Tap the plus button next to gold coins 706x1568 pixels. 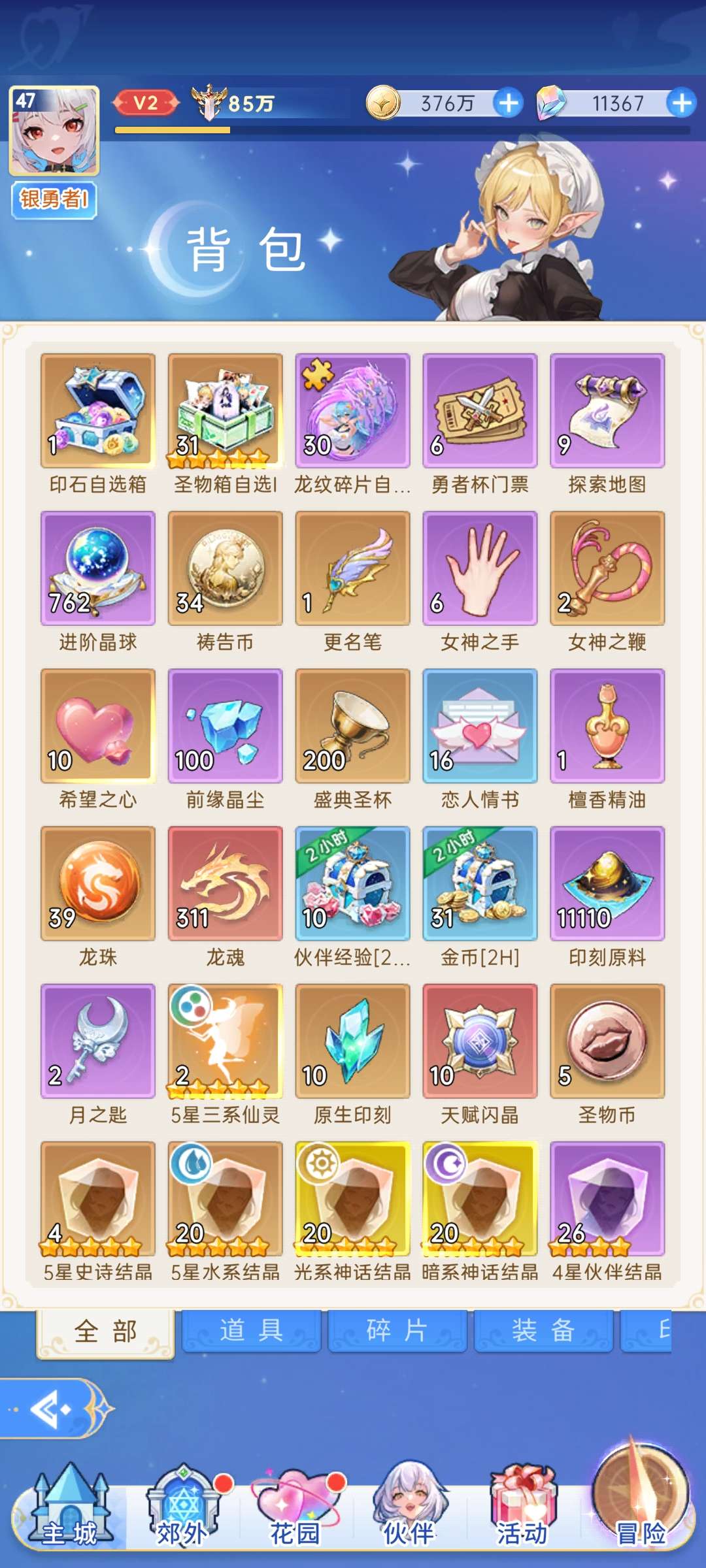tap(508, 103)
